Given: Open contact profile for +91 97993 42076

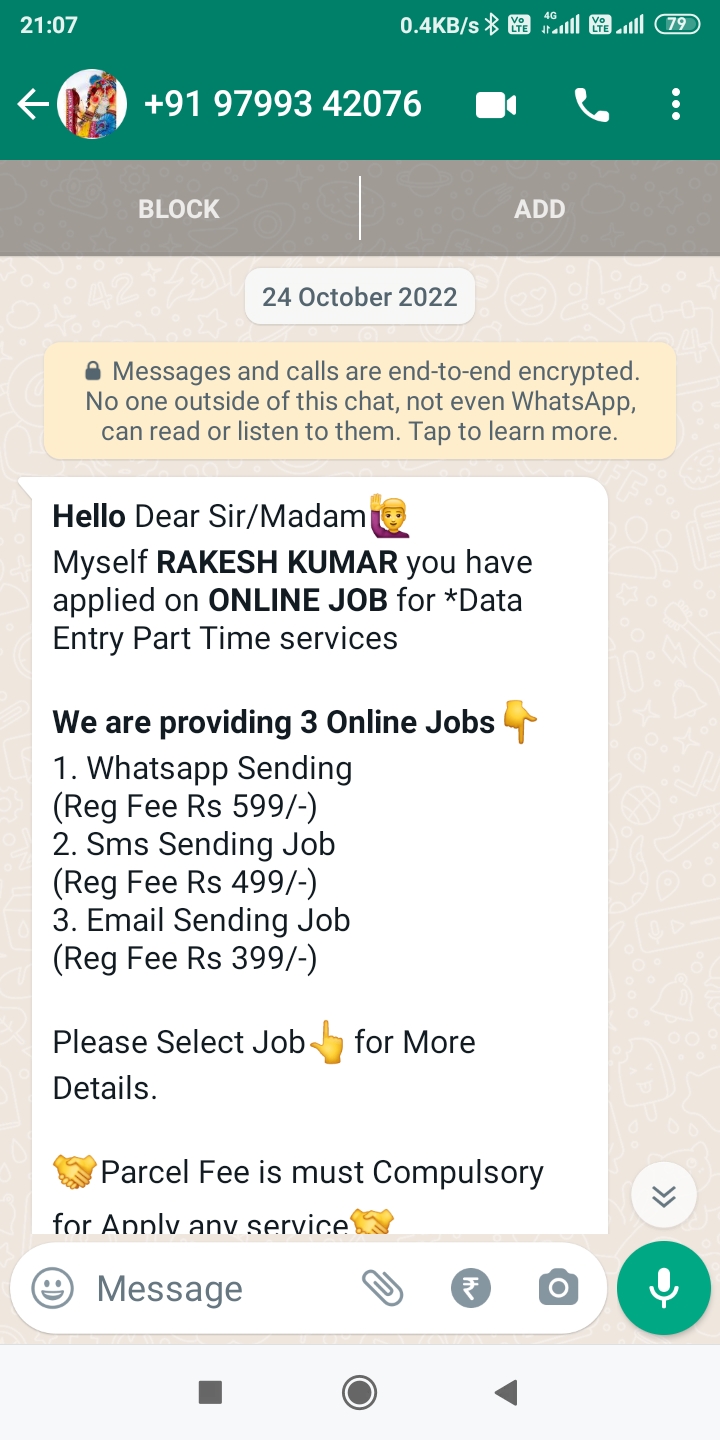Looking at the screenshot, I should [283, 104].
